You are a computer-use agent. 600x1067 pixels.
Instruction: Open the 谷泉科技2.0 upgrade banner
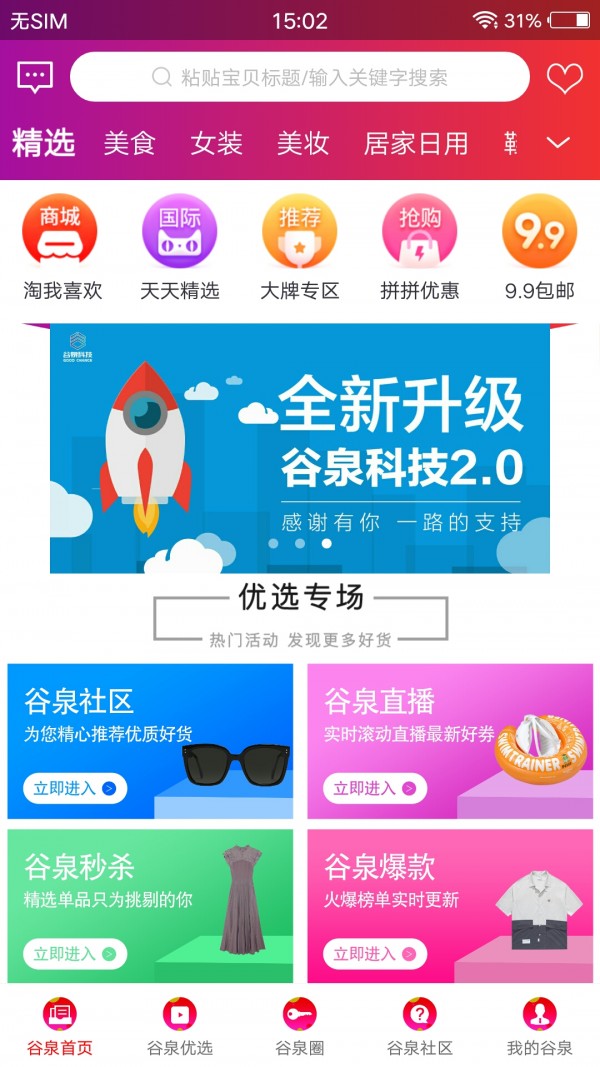300,448
